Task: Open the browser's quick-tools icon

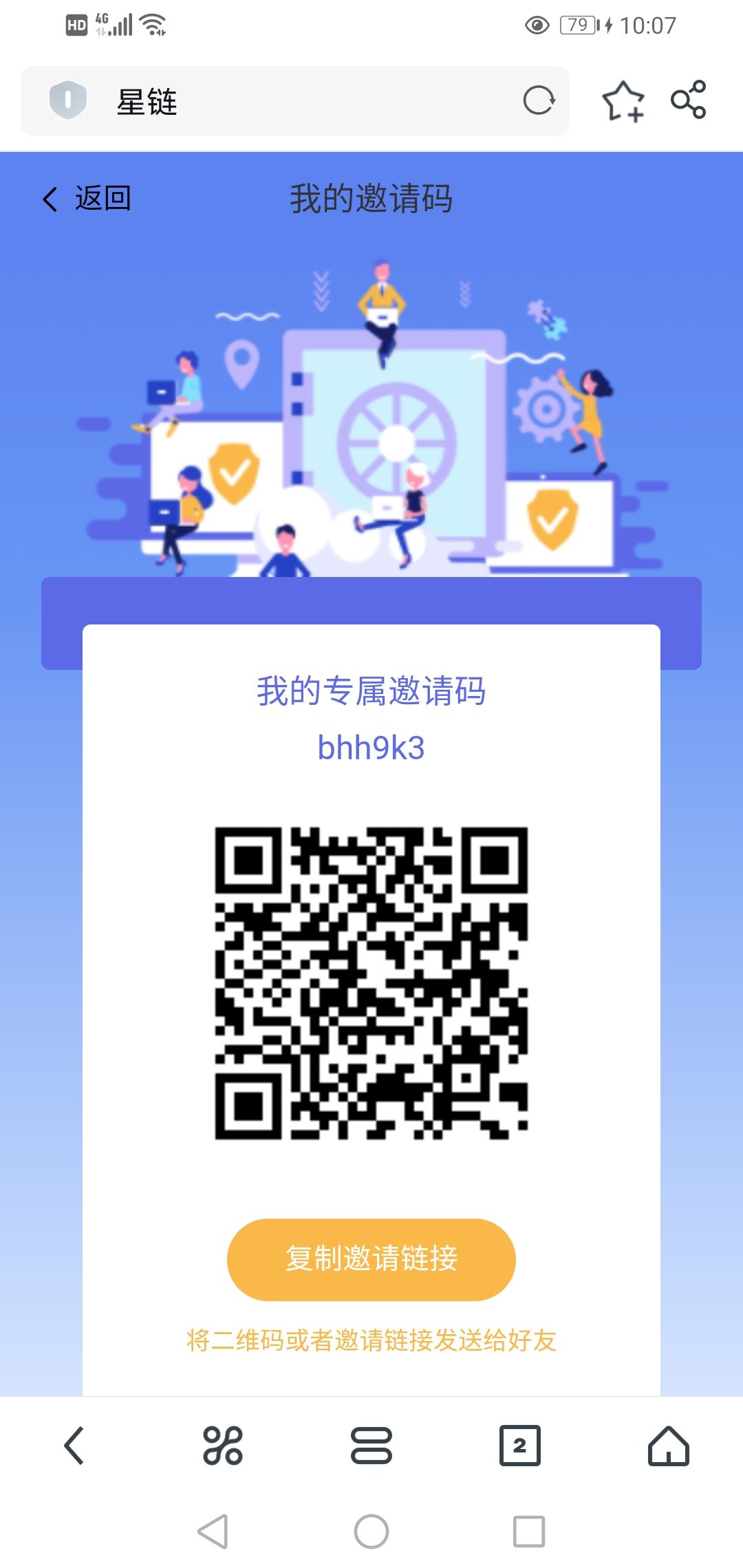Action: point(223,1446)
